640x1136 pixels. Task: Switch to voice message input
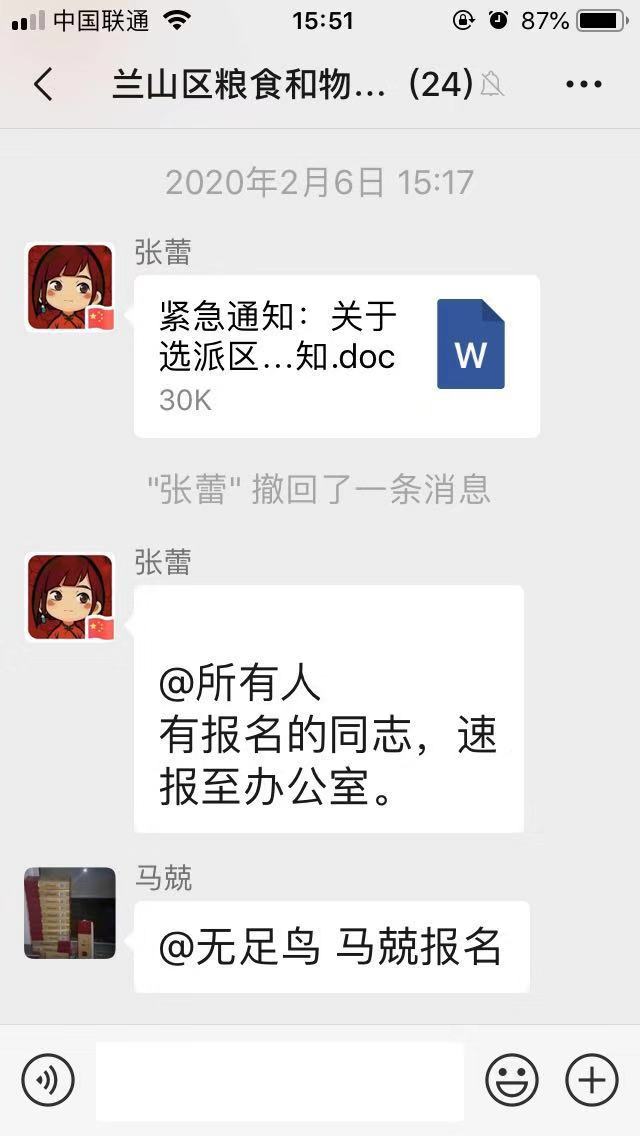coord(48,1080)
